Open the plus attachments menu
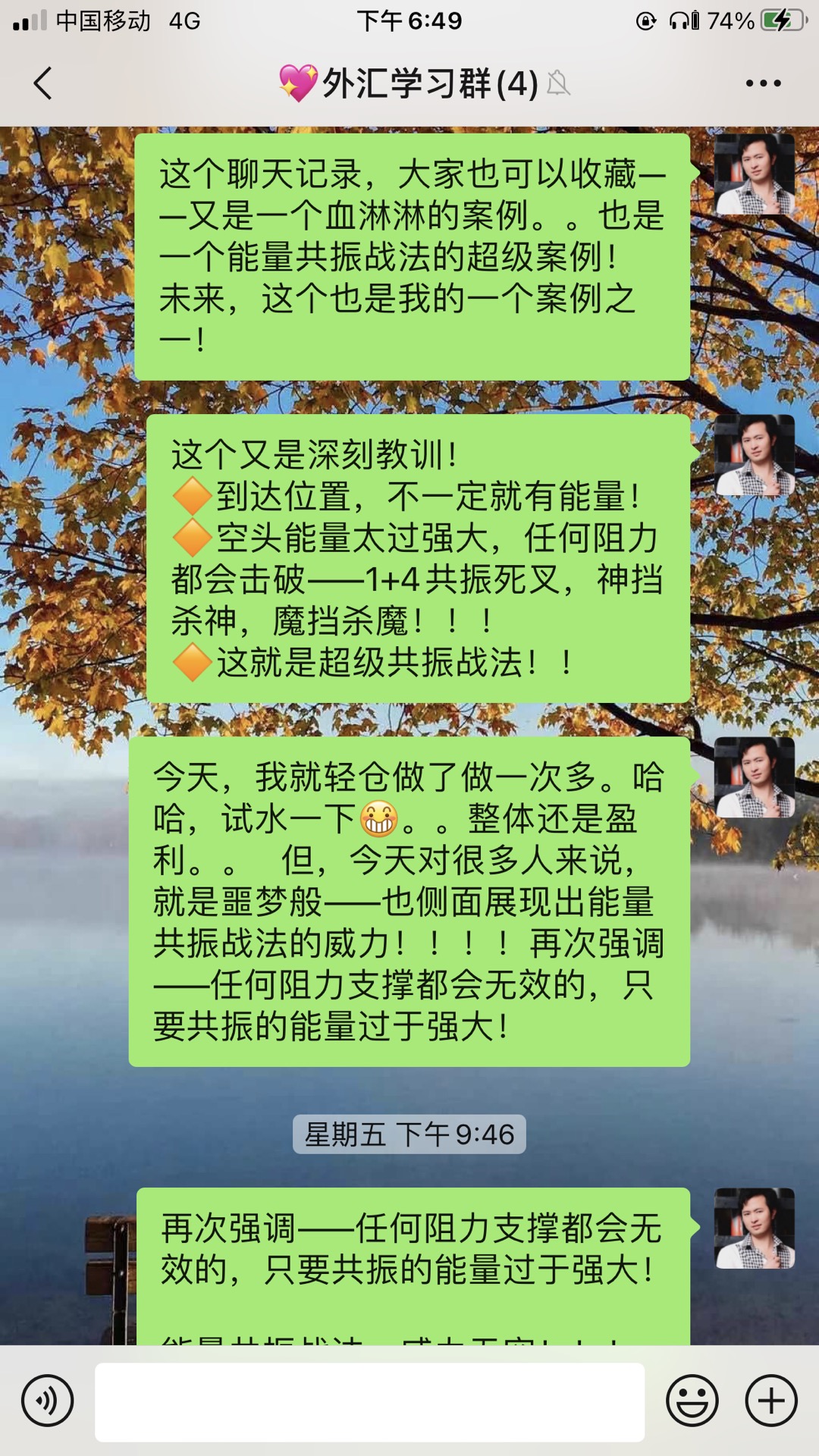 771,1401
